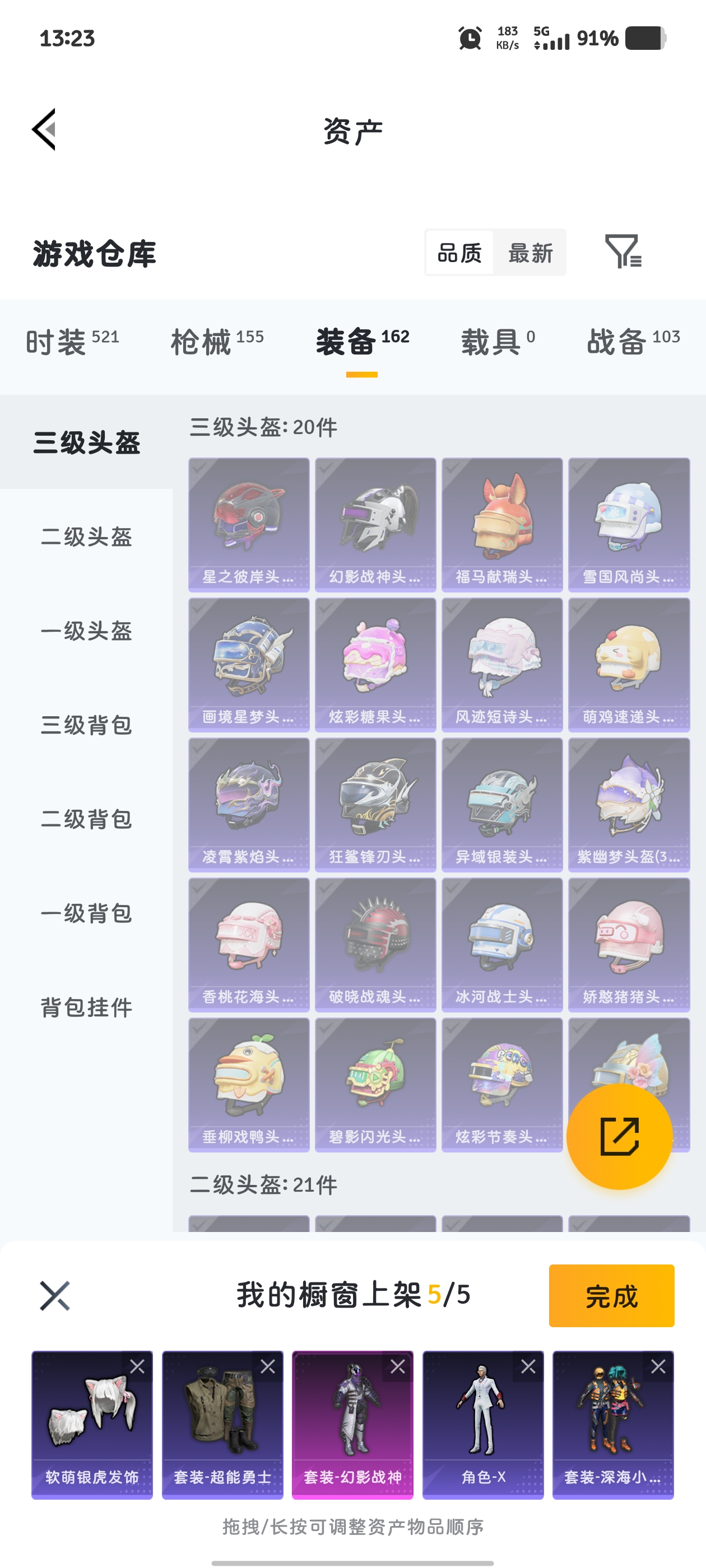Sort the warehouse by 品质
Viewport: 706px width, 1568px height.
tap(459, 253)
